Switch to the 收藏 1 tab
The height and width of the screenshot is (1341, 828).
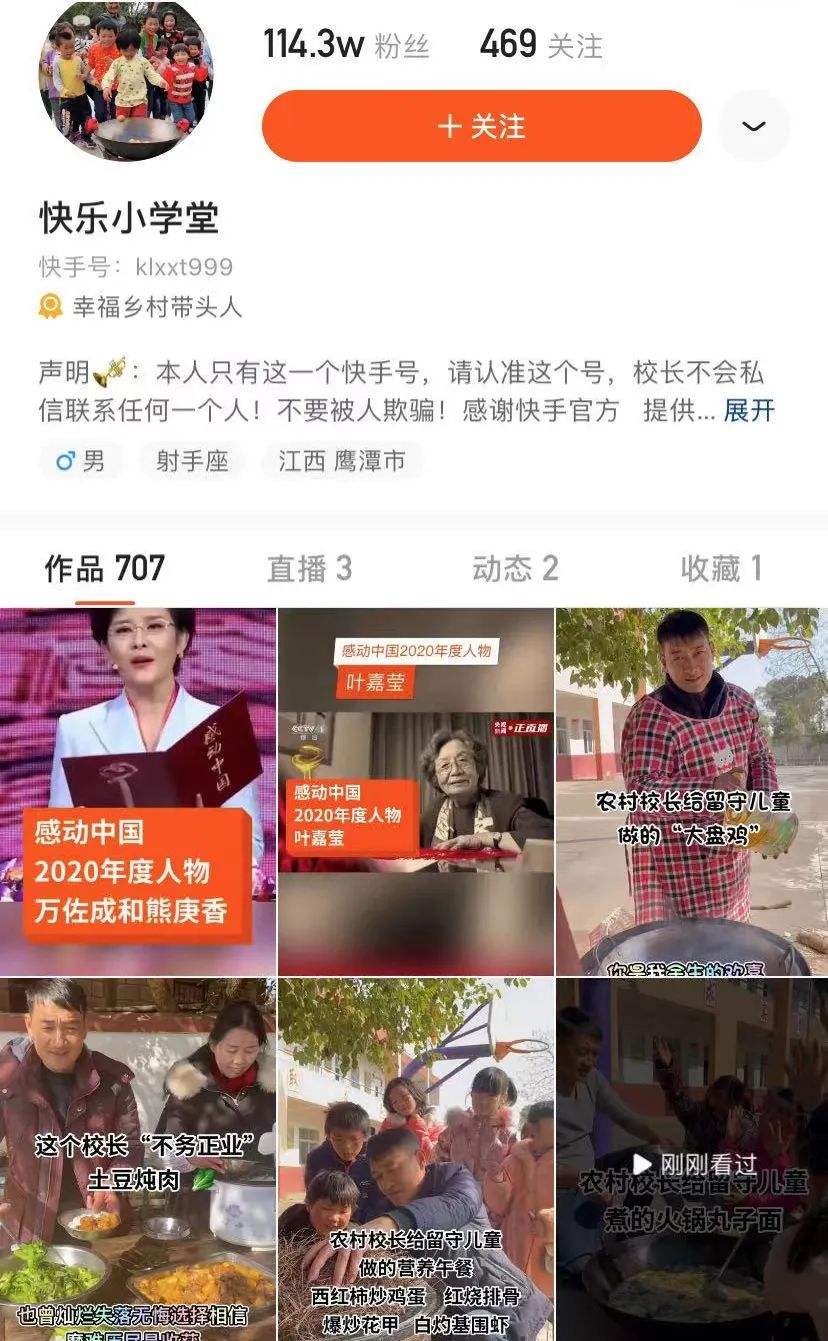(721, 569)
